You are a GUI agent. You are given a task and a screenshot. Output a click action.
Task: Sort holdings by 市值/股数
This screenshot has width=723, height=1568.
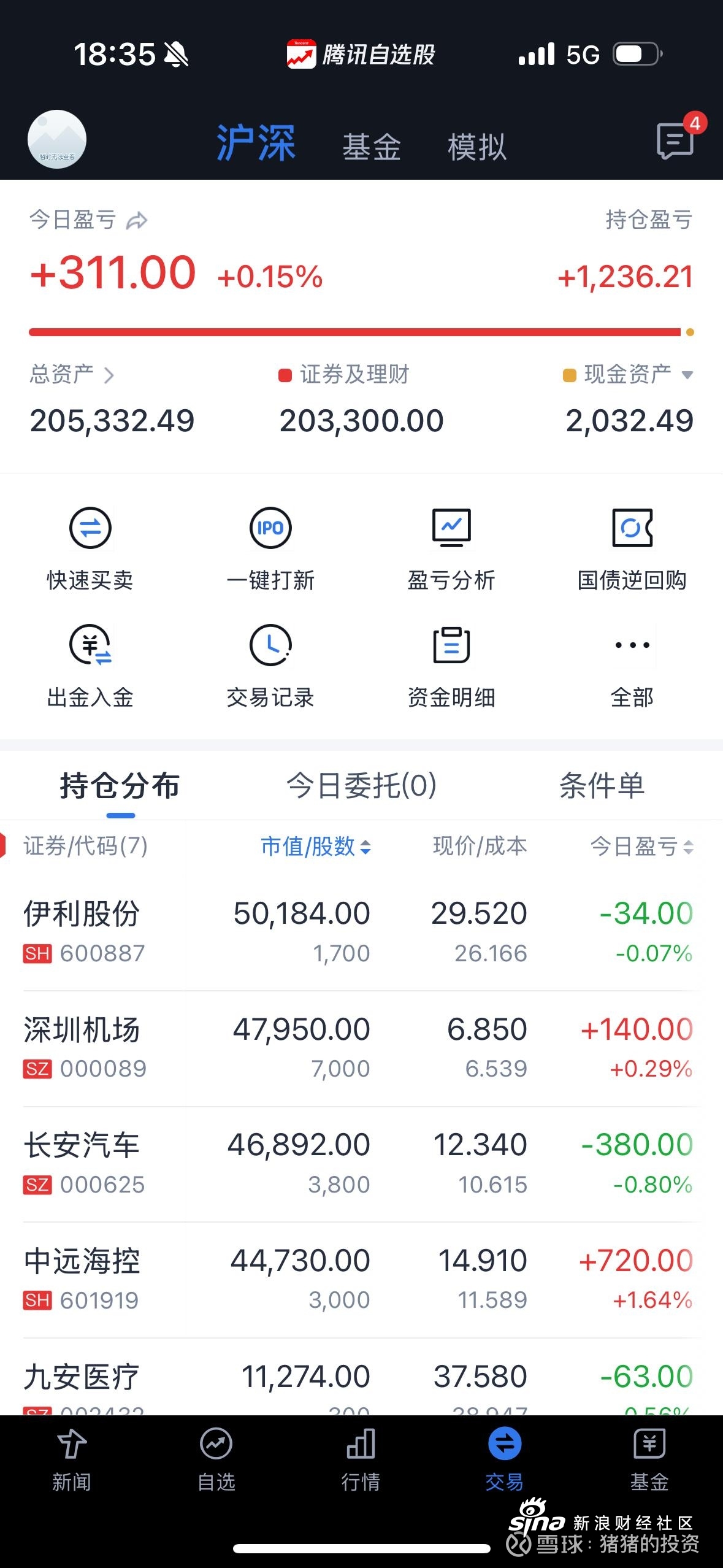(316, 847)
